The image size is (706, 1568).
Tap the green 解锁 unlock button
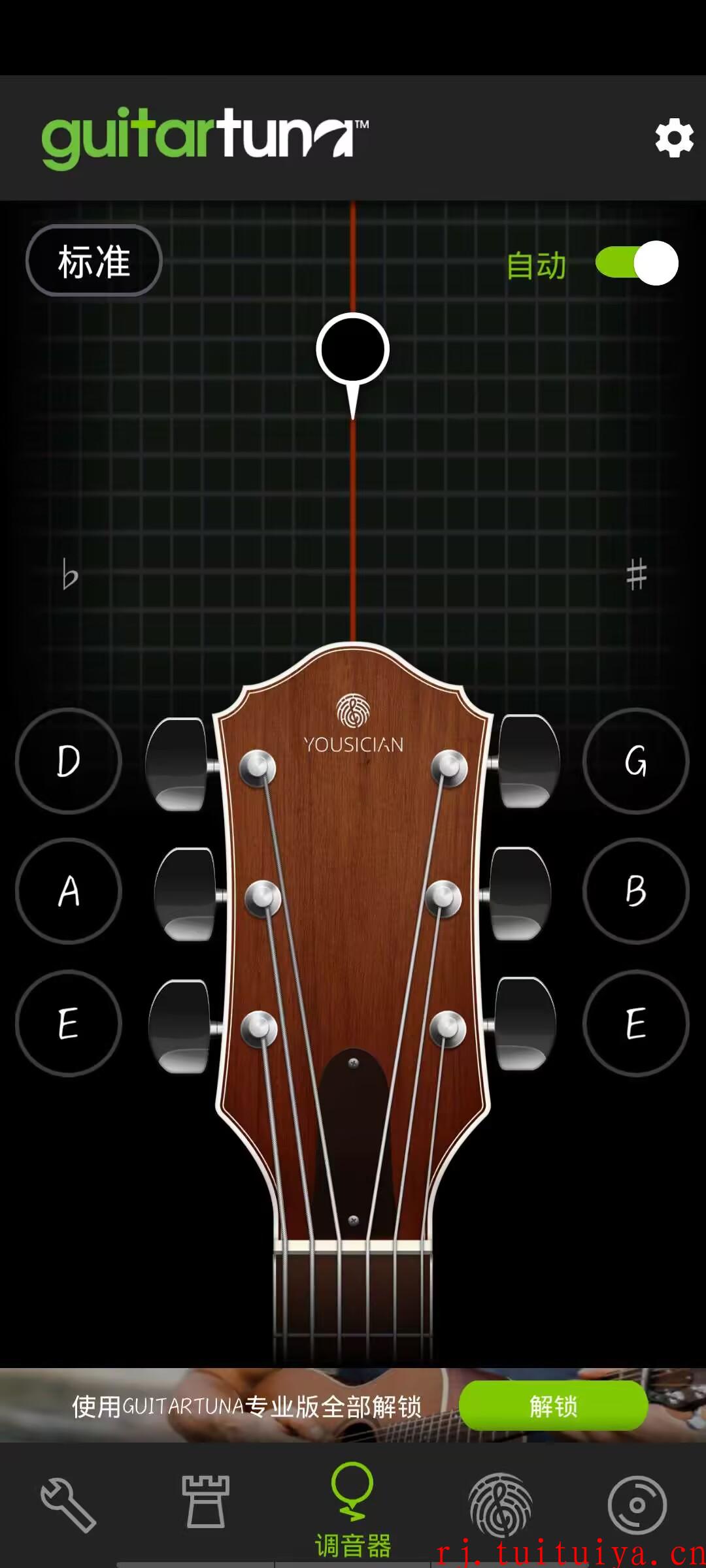pyautogui.click(x=553, y=1405)
